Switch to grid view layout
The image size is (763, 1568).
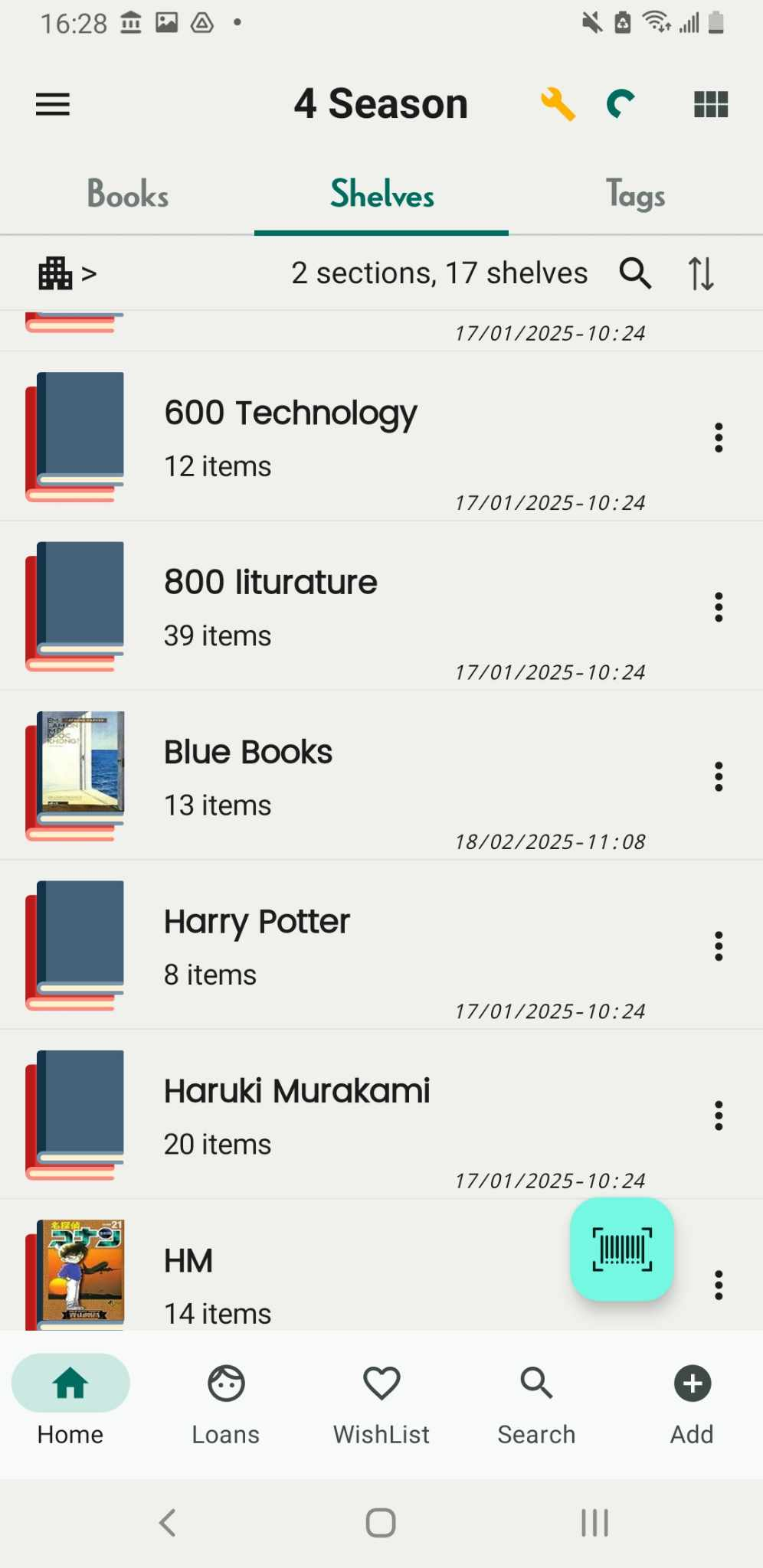pyautogui.click(x=711, y=104)
